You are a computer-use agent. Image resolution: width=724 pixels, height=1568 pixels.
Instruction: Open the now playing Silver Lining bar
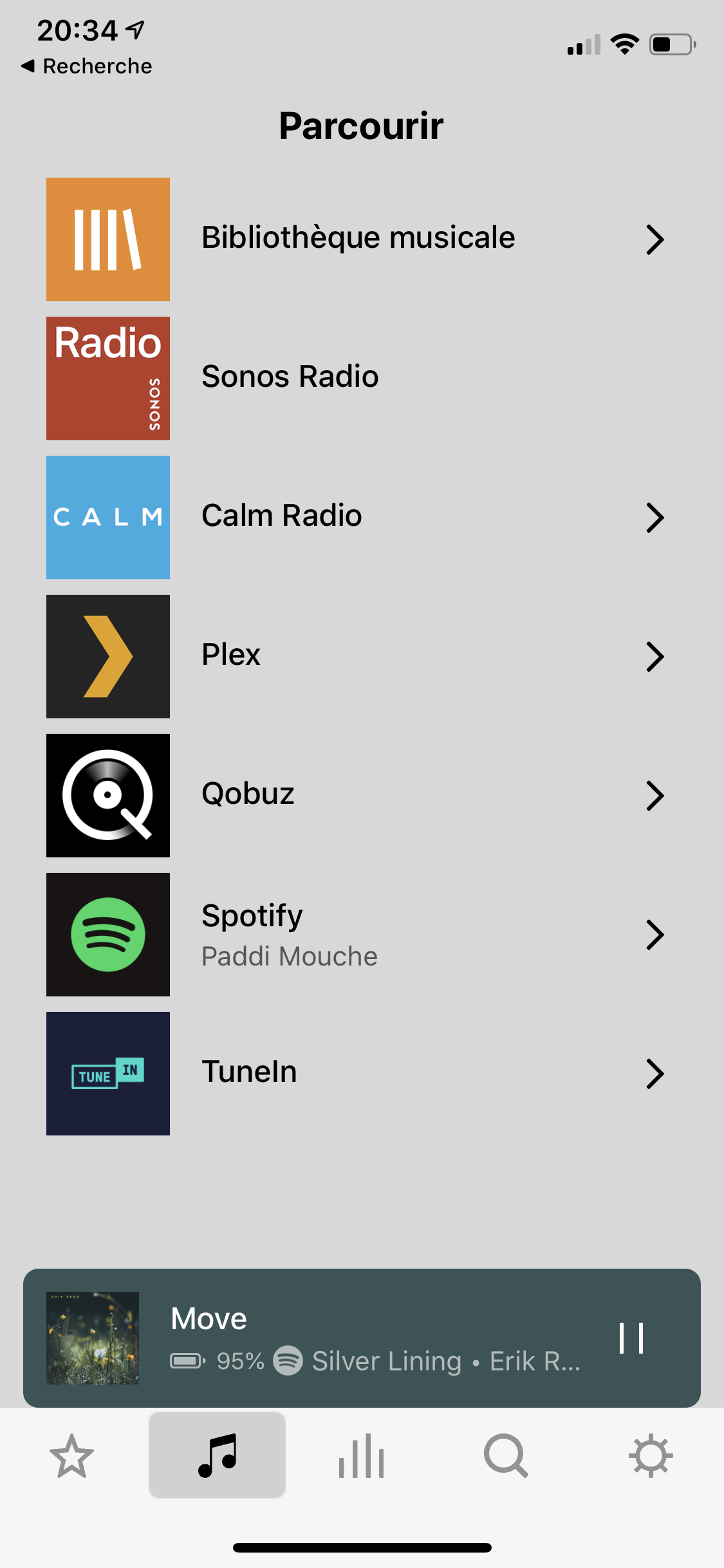[373, 1338]
